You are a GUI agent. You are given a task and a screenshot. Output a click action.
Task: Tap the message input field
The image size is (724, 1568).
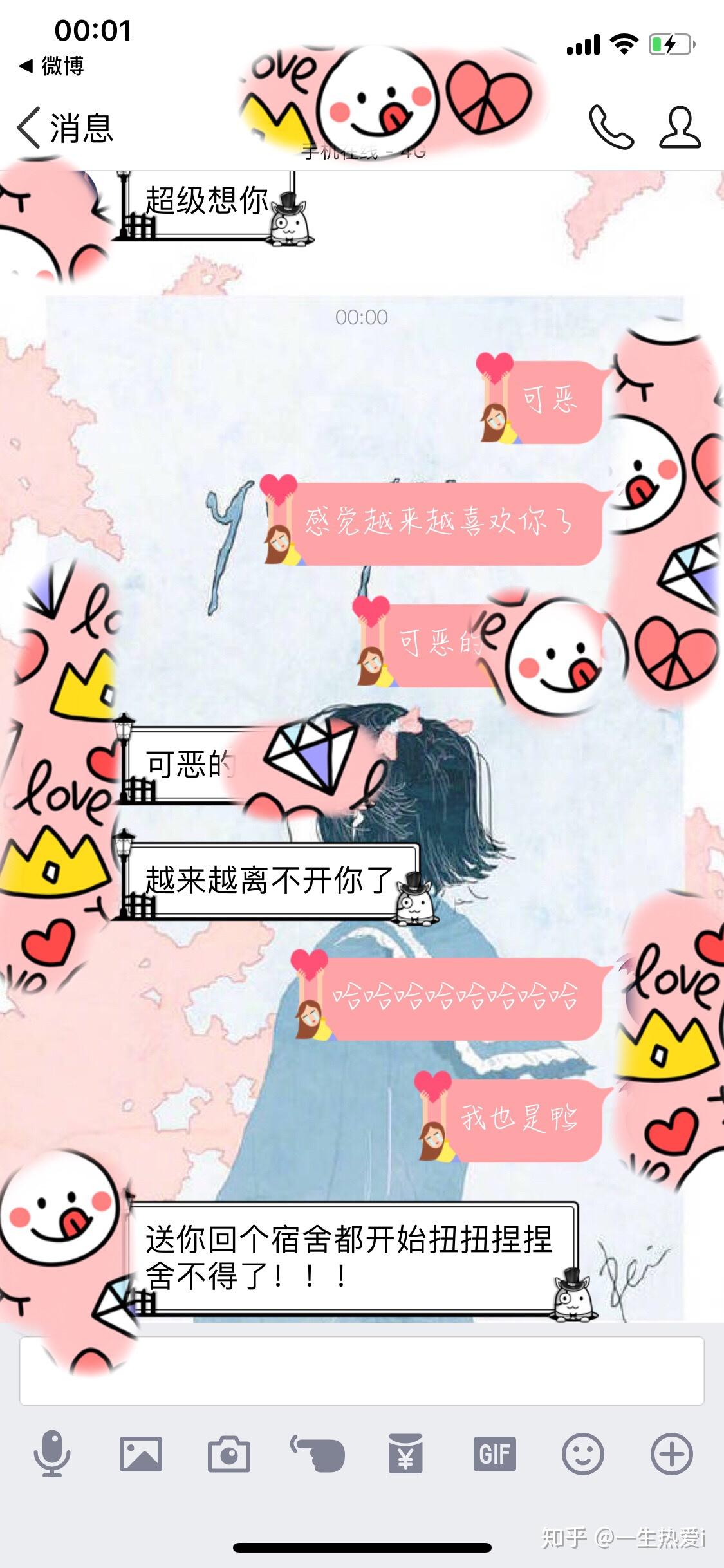point(361,1370)
